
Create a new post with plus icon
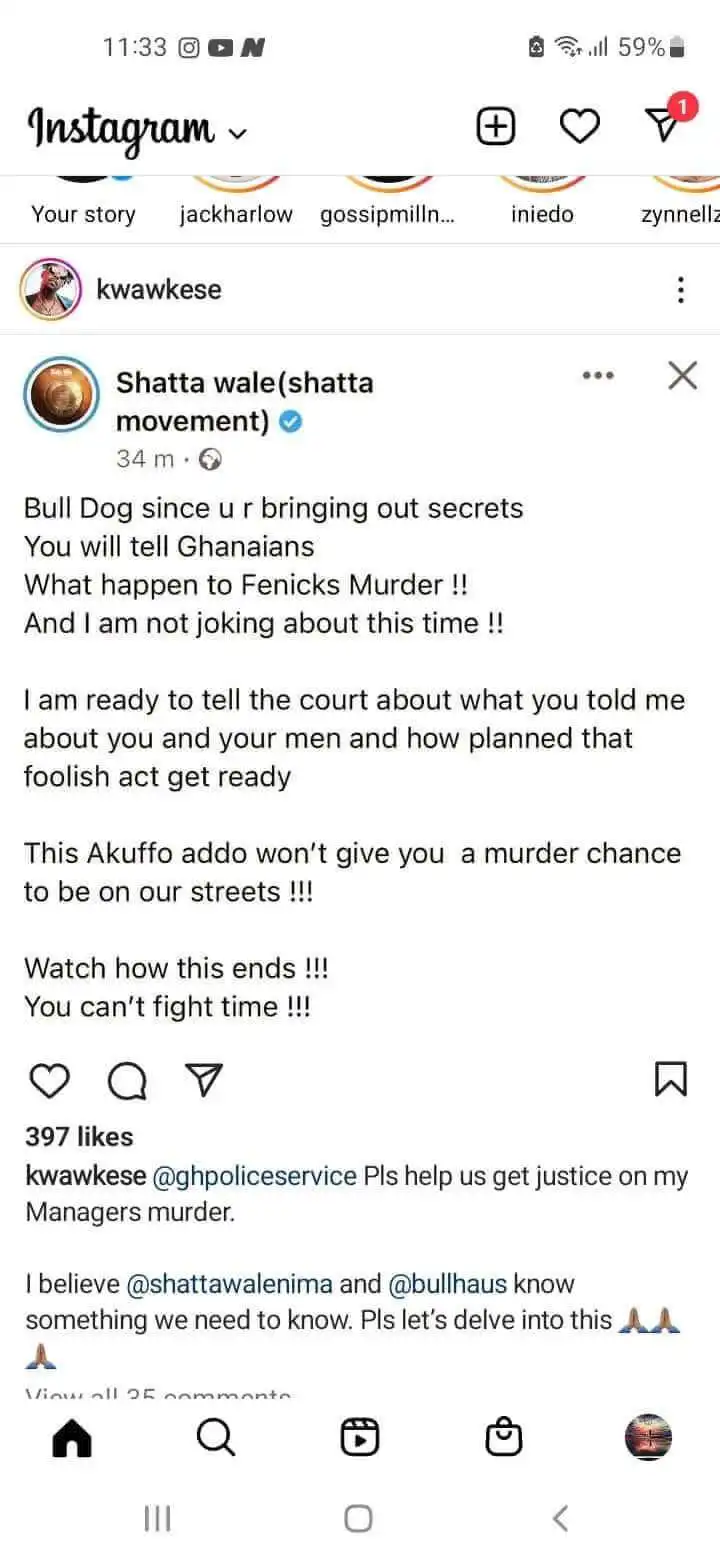495,127
